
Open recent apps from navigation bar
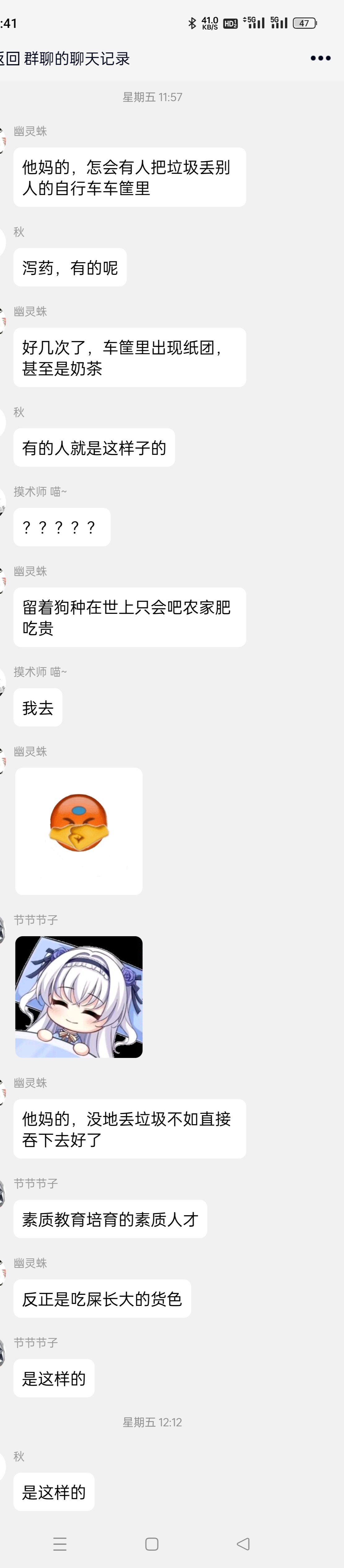click(60, 1543)
